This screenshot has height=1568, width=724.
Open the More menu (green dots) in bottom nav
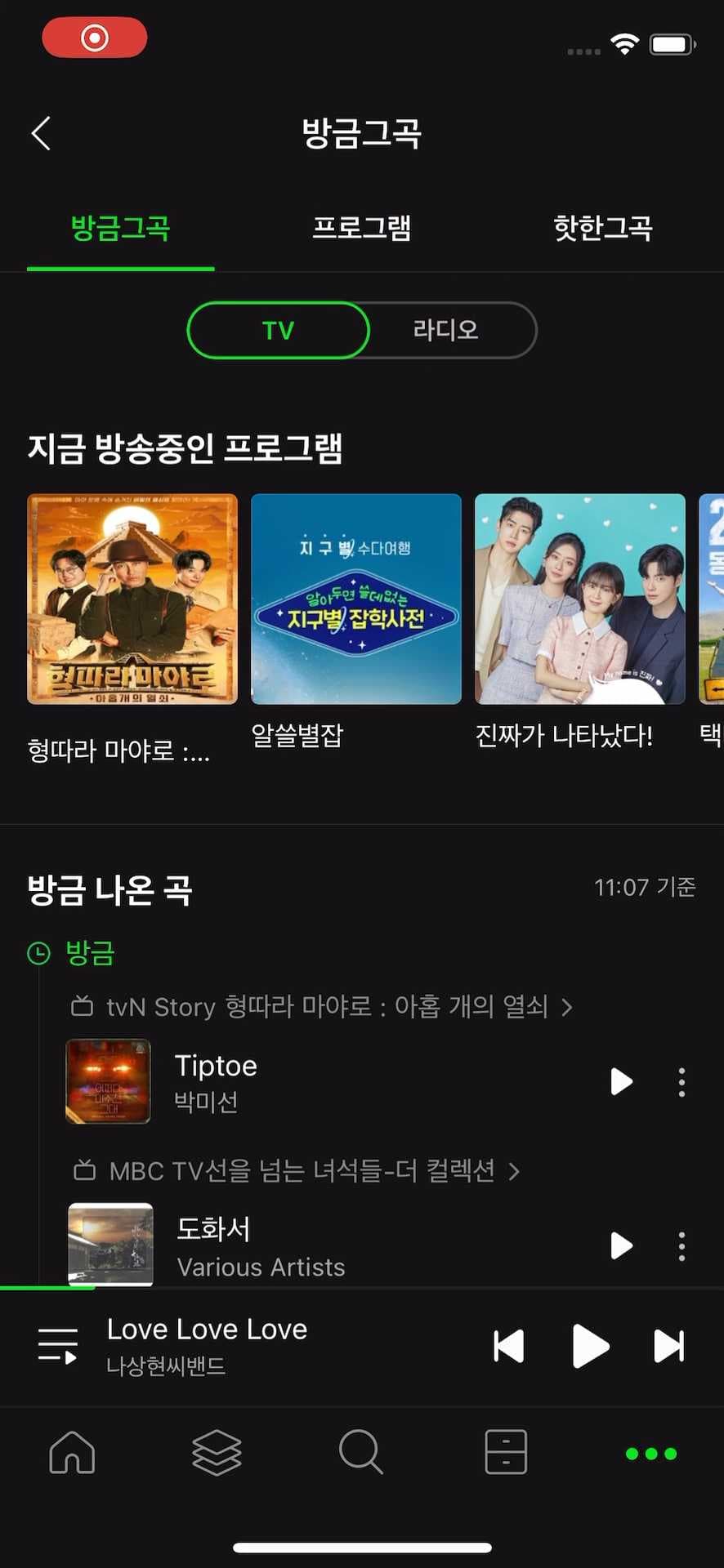[x=650, y=1454]
